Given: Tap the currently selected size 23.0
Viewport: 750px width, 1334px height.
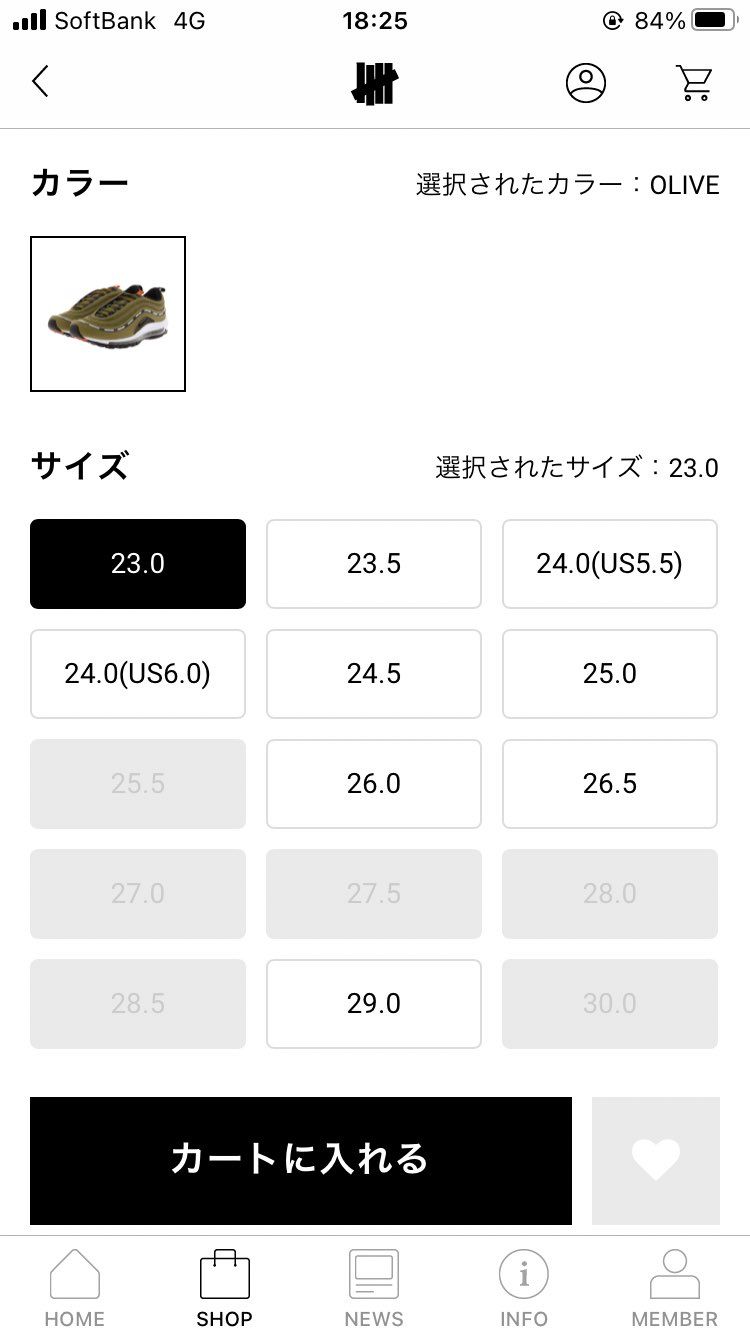Looking at the screenshot, I should point(137,563).
